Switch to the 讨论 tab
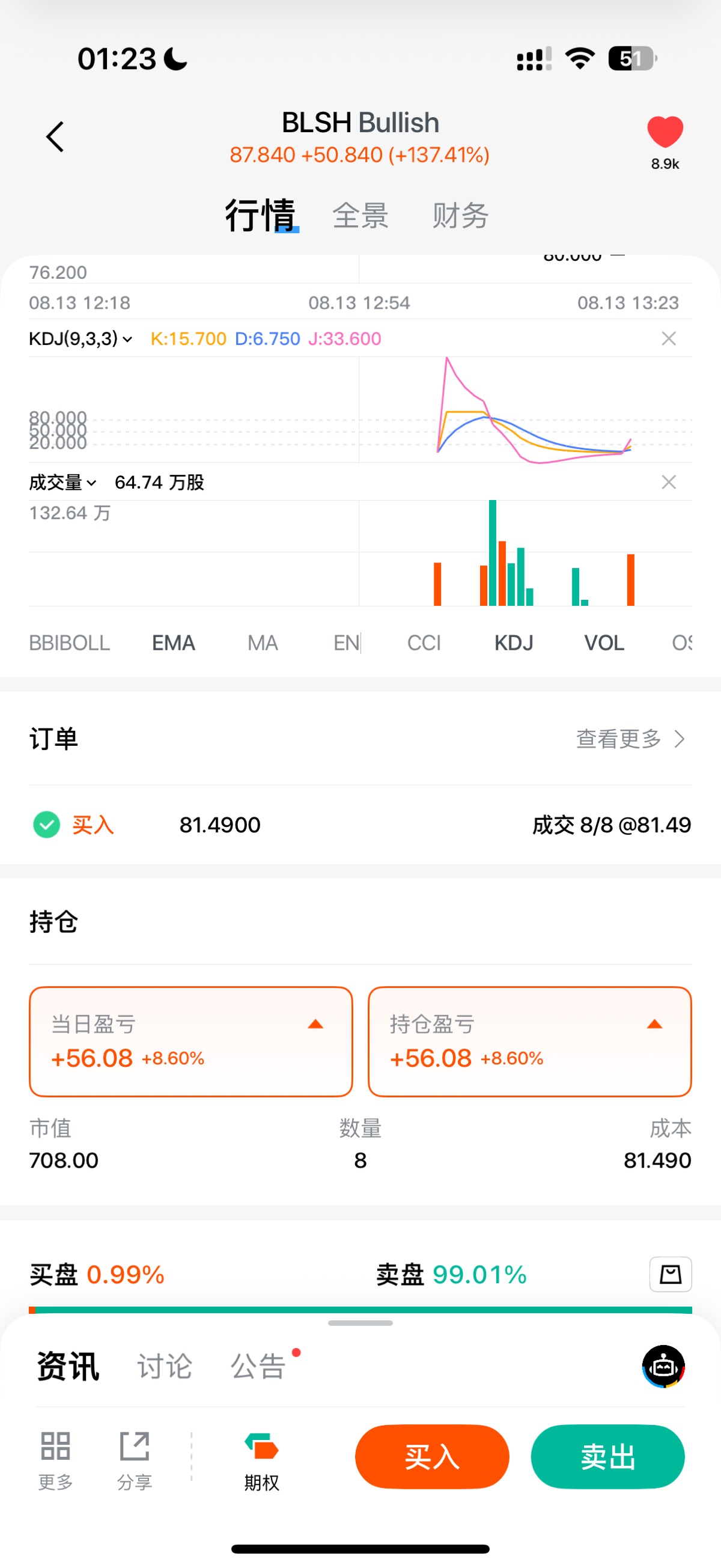The height and width of the screenshot is (1568, 721). click(x=164, y=1367)
